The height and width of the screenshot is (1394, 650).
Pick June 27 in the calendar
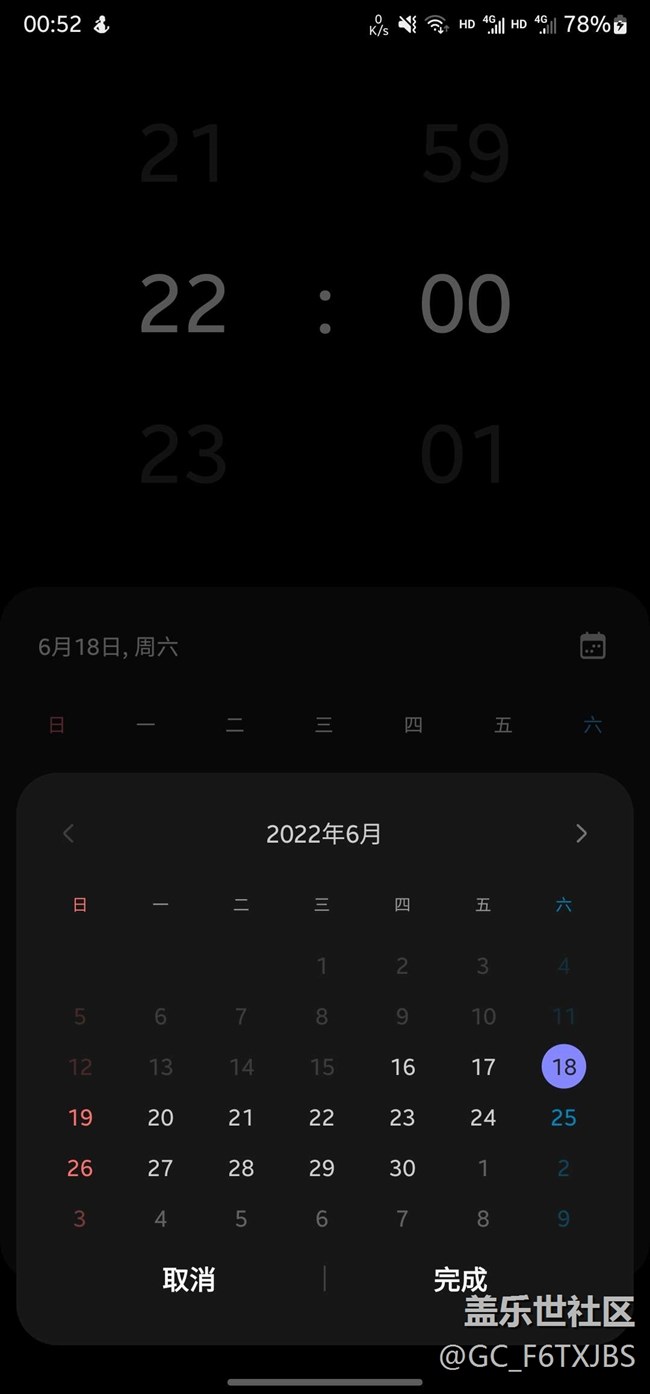tap(161, 1168)
